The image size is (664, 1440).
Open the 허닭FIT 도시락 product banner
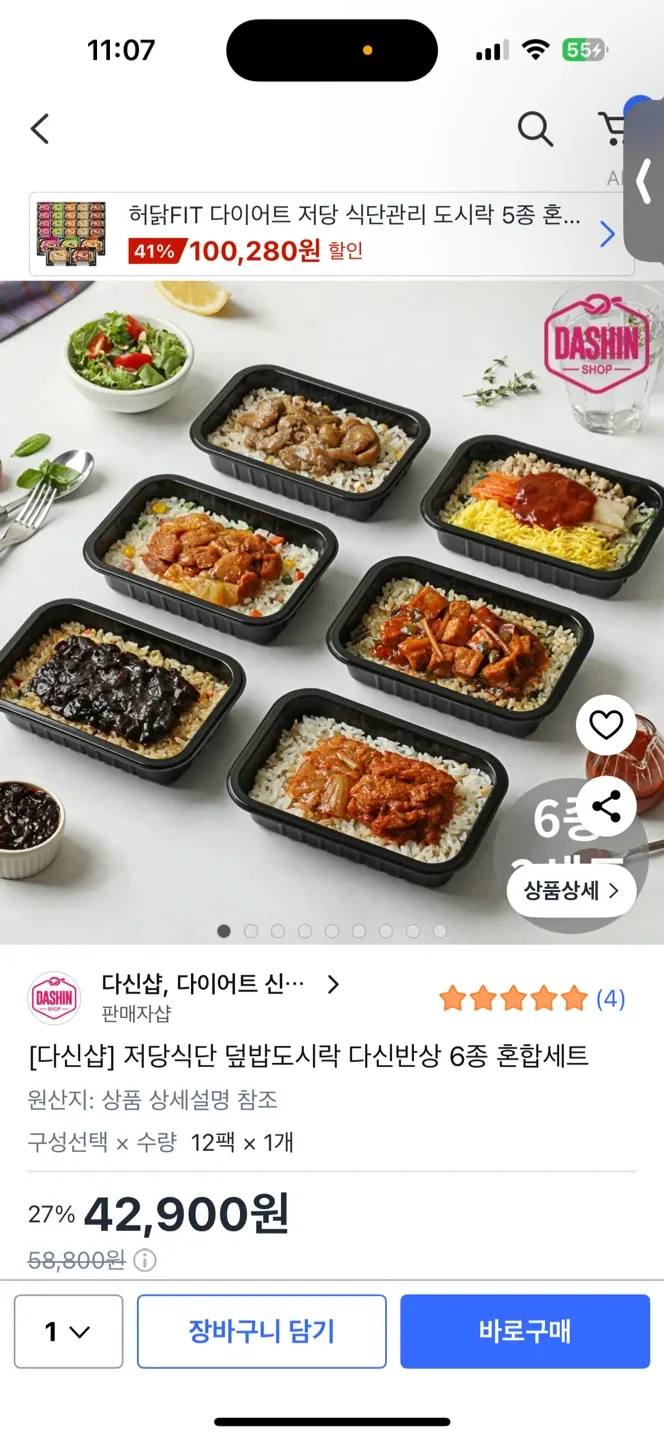pyautogui.click(x=330, y=234)
